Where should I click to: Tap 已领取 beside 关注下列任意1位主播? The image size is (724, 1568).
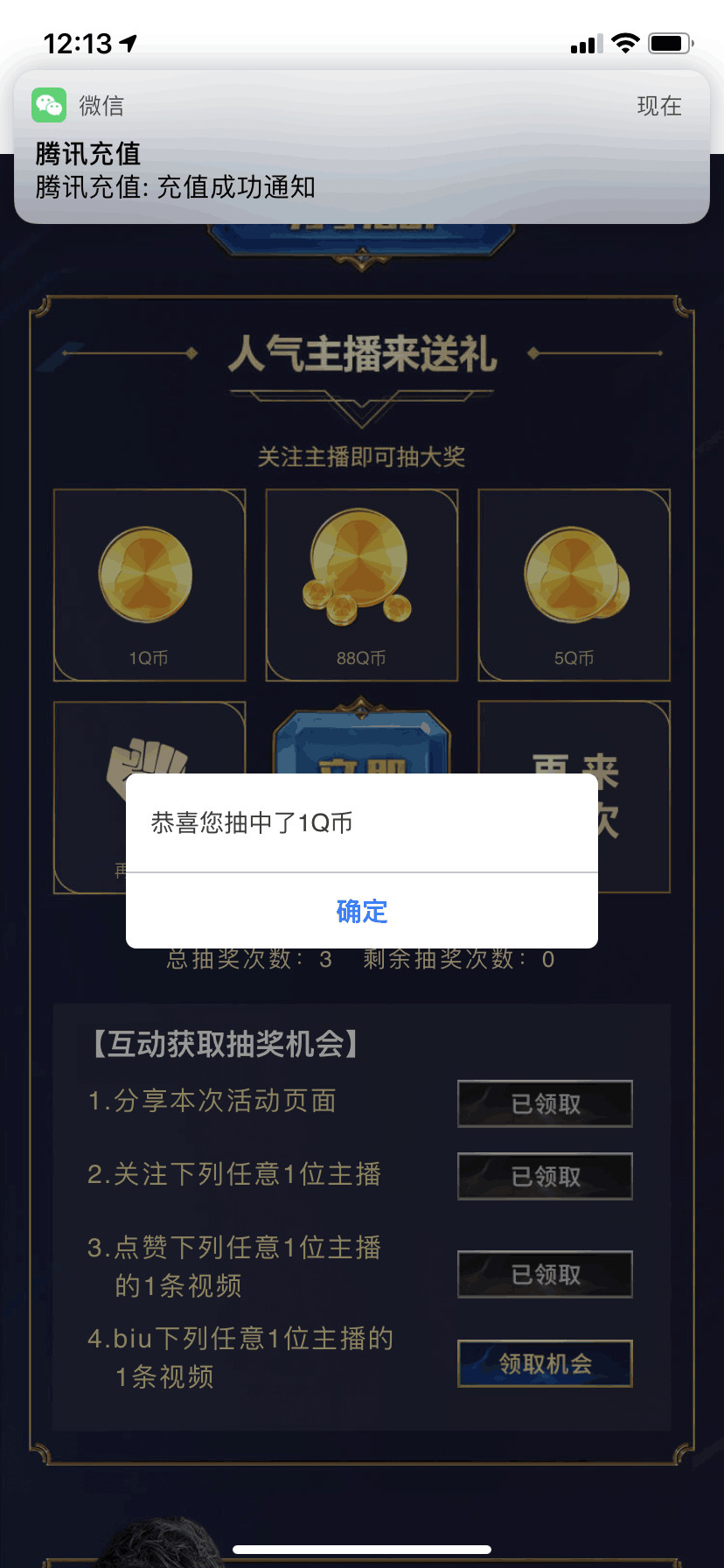tap(545, 1176)
